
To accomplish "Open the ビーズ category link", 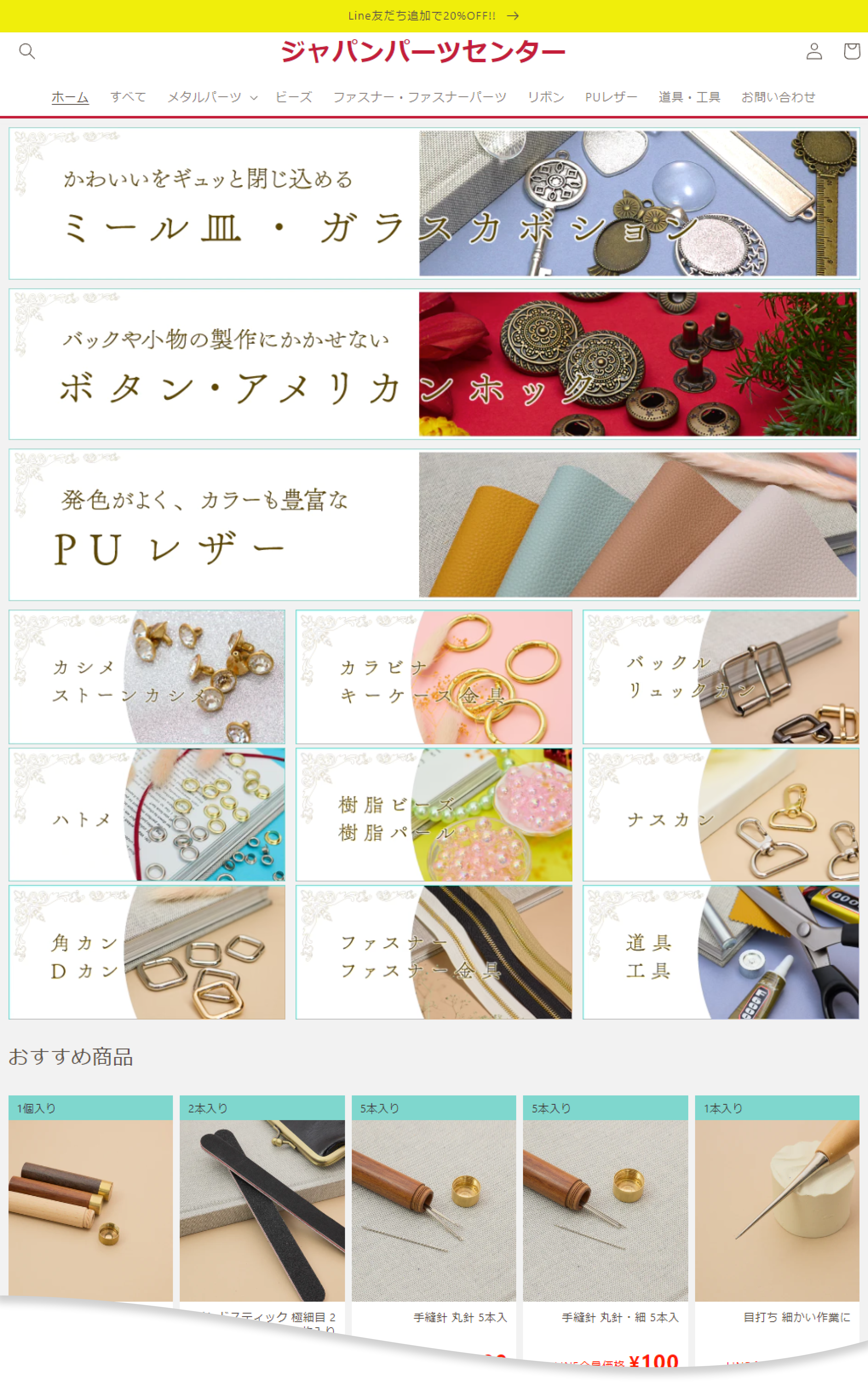I will (x=293, y=97).
